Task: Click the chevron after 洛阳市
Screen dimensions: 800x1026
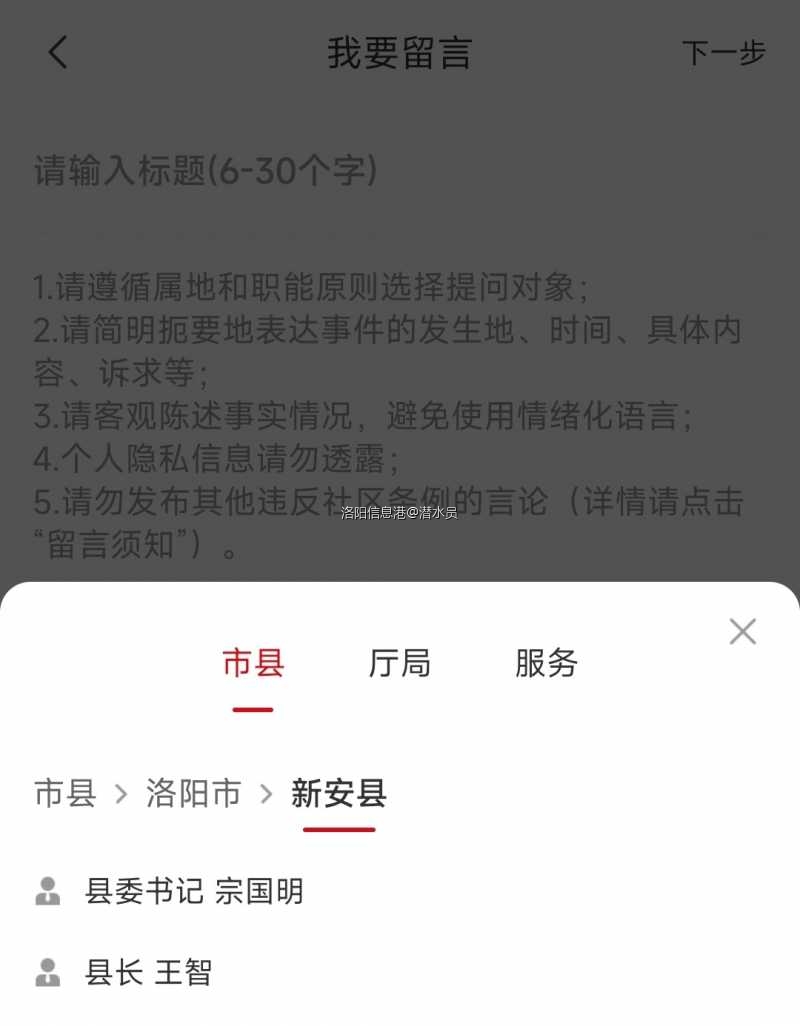Action: point(265,794)
